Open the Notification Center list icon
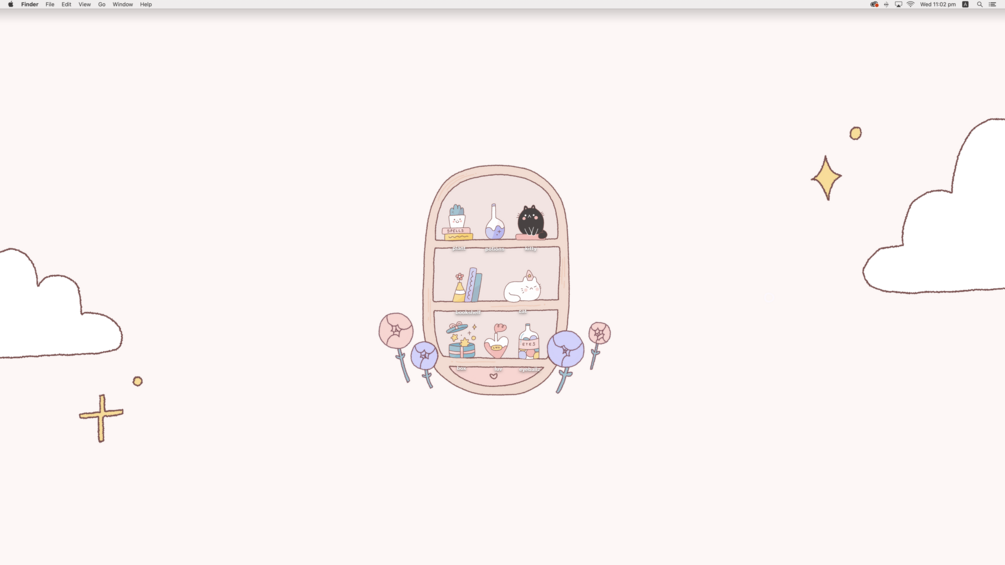 (992, 4)
